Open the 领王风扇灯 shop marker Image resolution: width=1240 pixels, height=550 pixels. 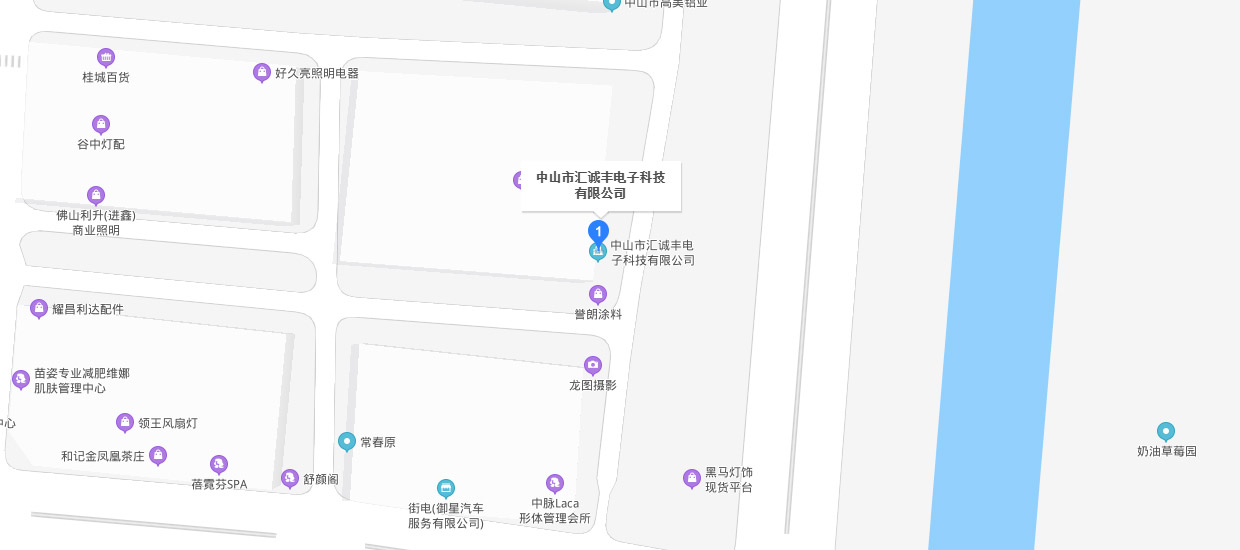125,423
